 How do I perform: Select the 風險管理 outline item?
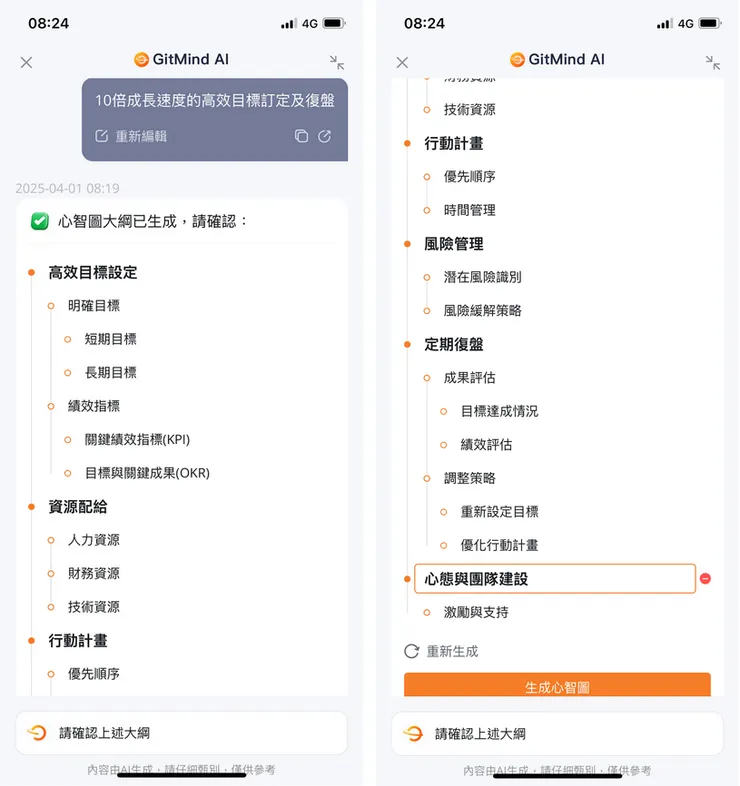coord(454,243)
